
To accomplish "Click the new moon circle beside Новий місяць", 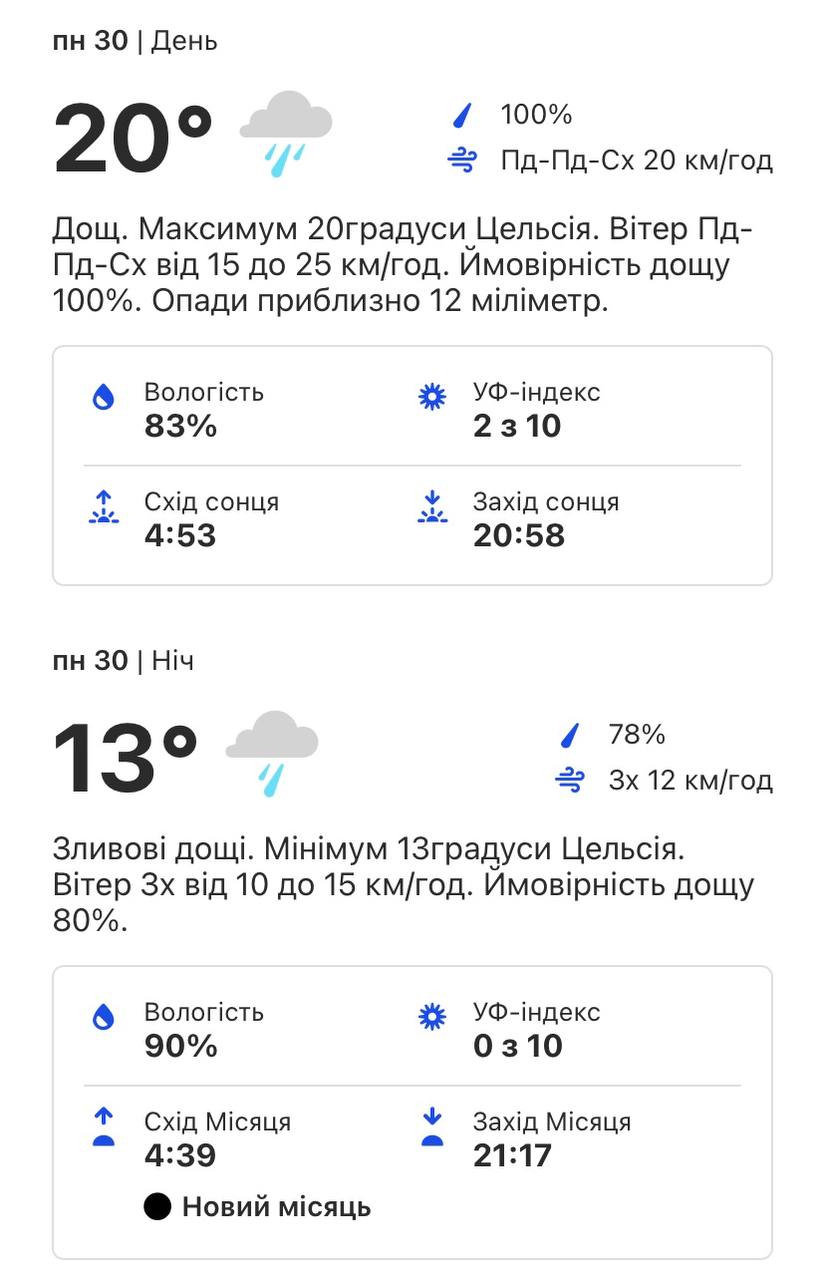I will pyautogui.click(x=157, y=1207).
